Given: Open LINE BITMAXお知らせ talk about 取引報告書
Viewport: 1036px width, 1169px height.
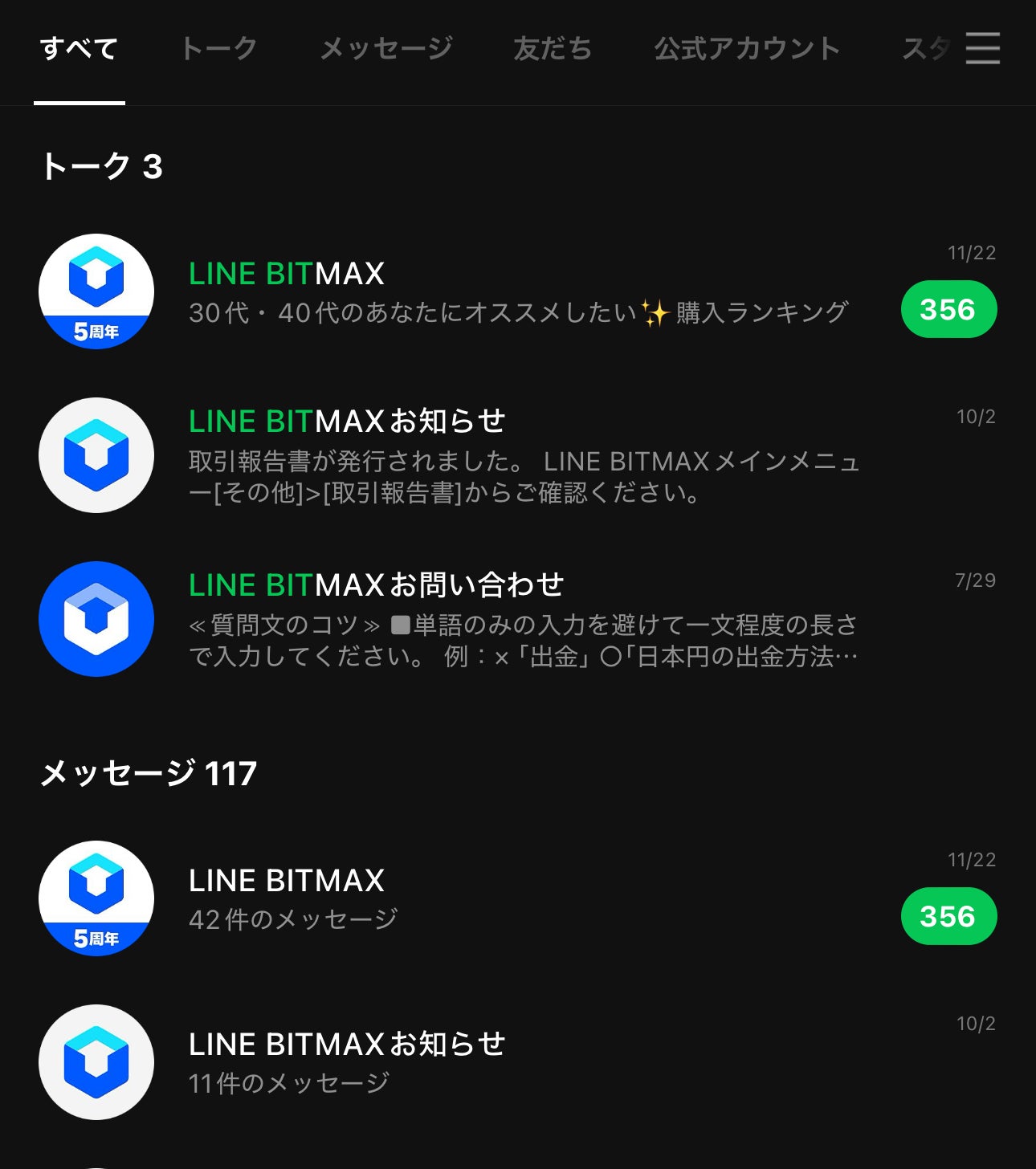Looking at the screenshot, I should [x=518, y=456].
